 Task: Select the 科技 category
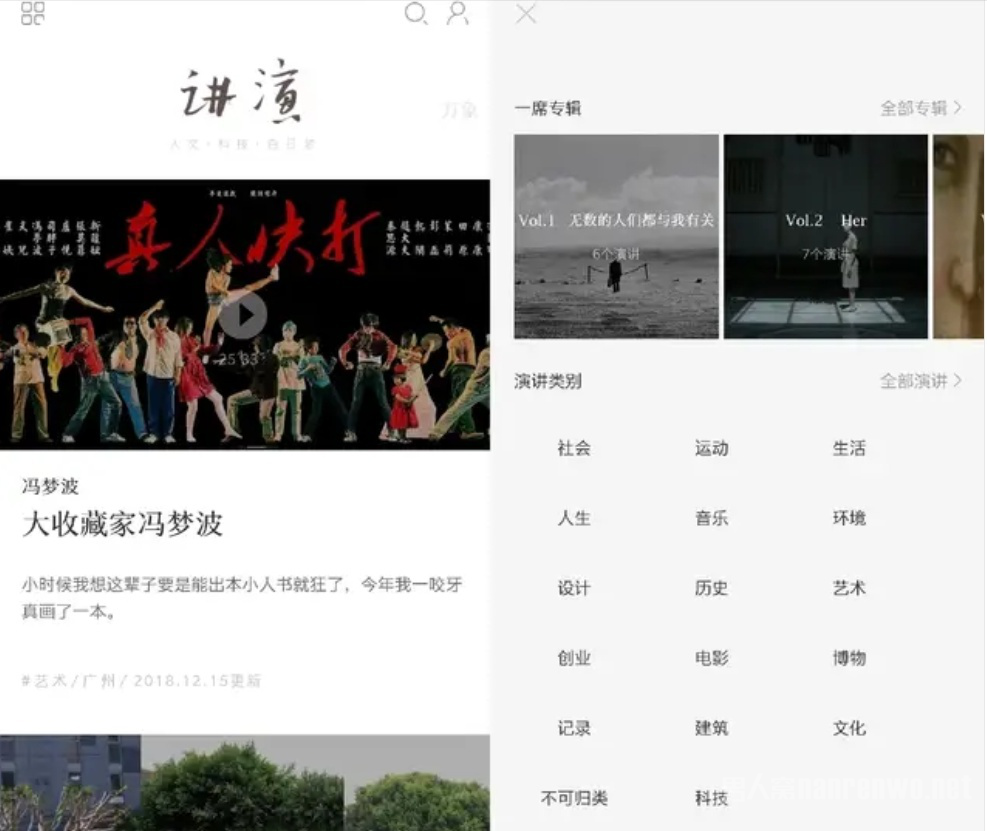tap(711, 798)
